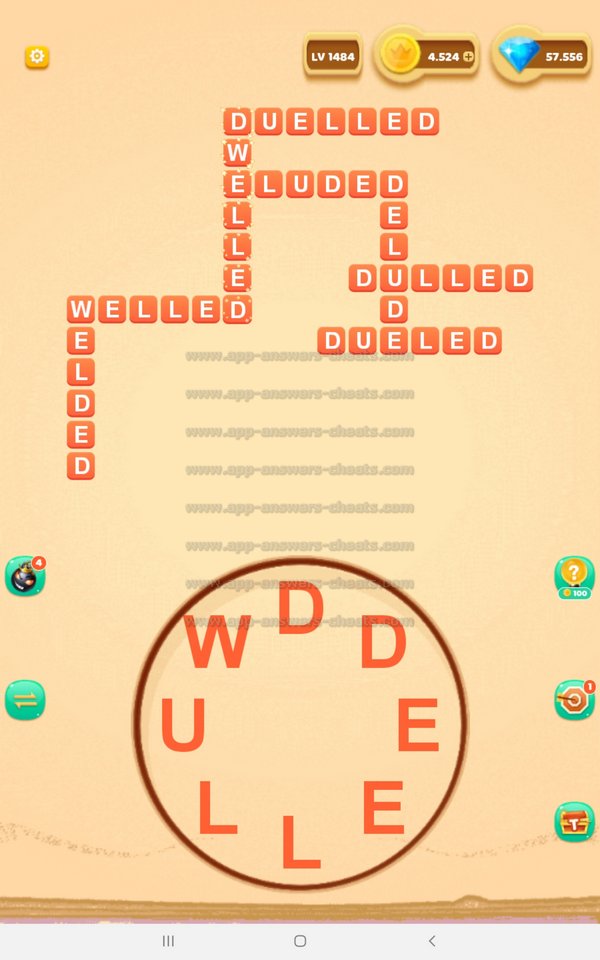Use the bomb power-up
This screenshot has height=960, width=600.
click(24, 577)
